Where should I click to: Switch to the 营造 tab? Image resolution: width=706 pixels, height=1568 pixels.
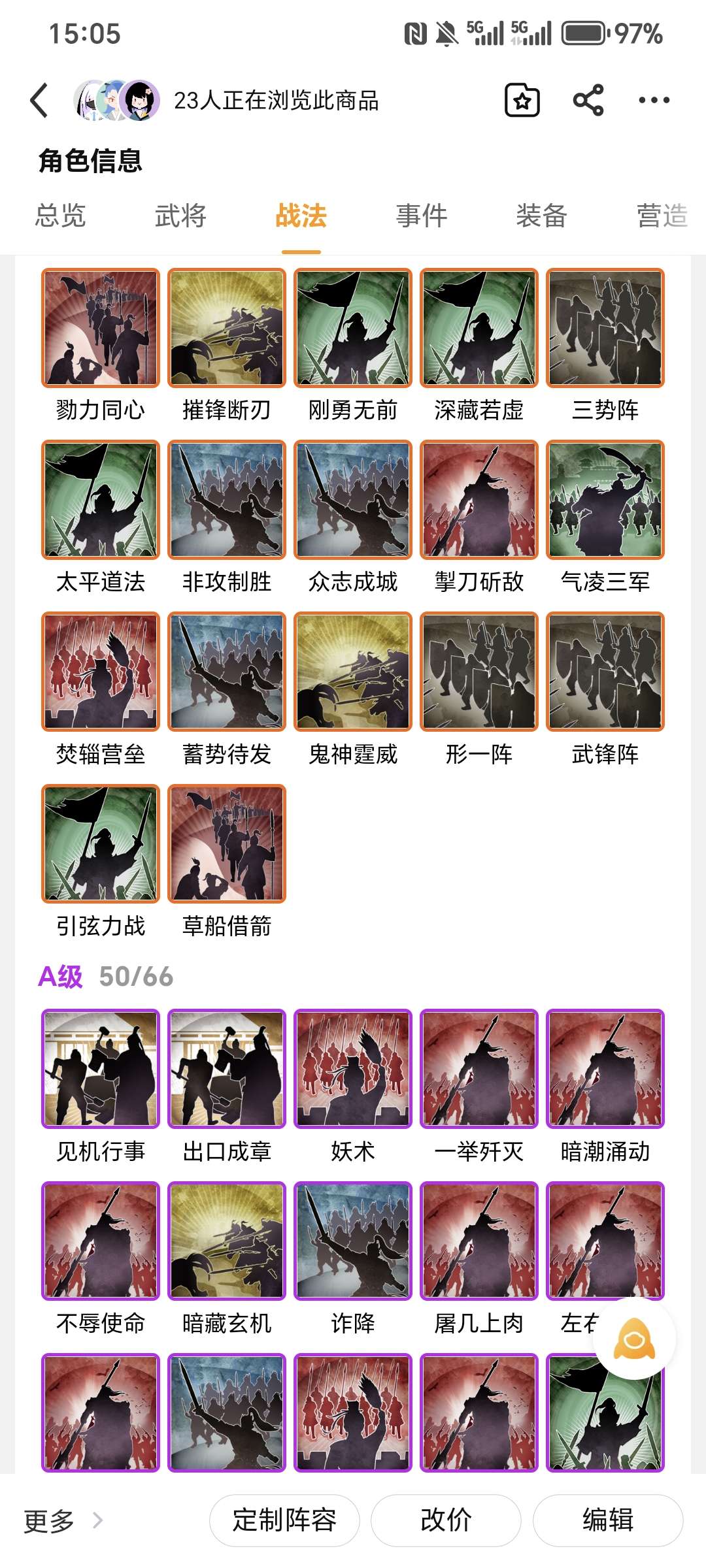click(x=662, y=216)
